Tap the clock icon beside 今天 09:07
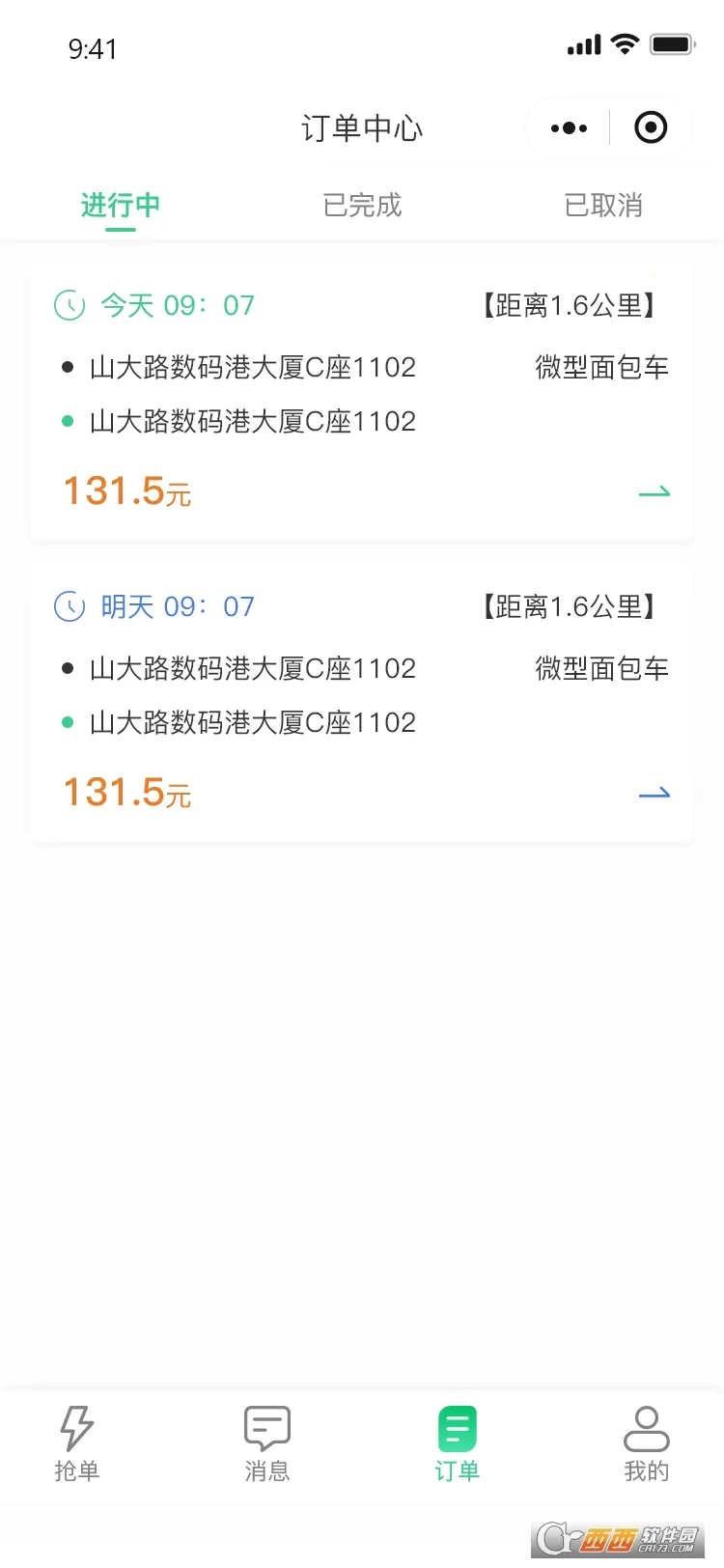The width and height of the screenshot is (724, 1568). tap(70, 305)
